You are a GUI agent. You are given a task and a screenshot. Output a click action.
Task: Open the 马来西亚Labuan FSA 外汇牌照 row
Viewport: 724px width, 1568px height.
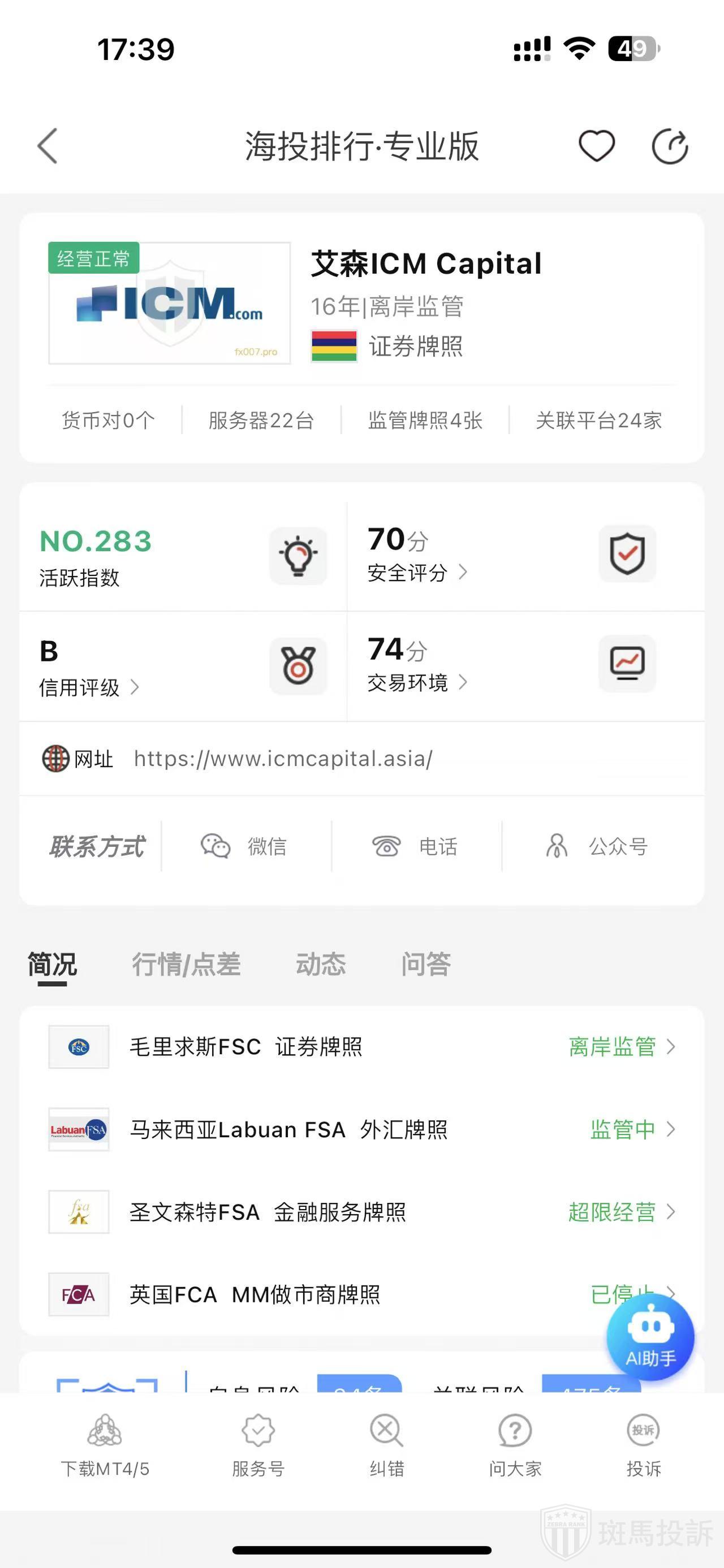[x=361, y=1130]
